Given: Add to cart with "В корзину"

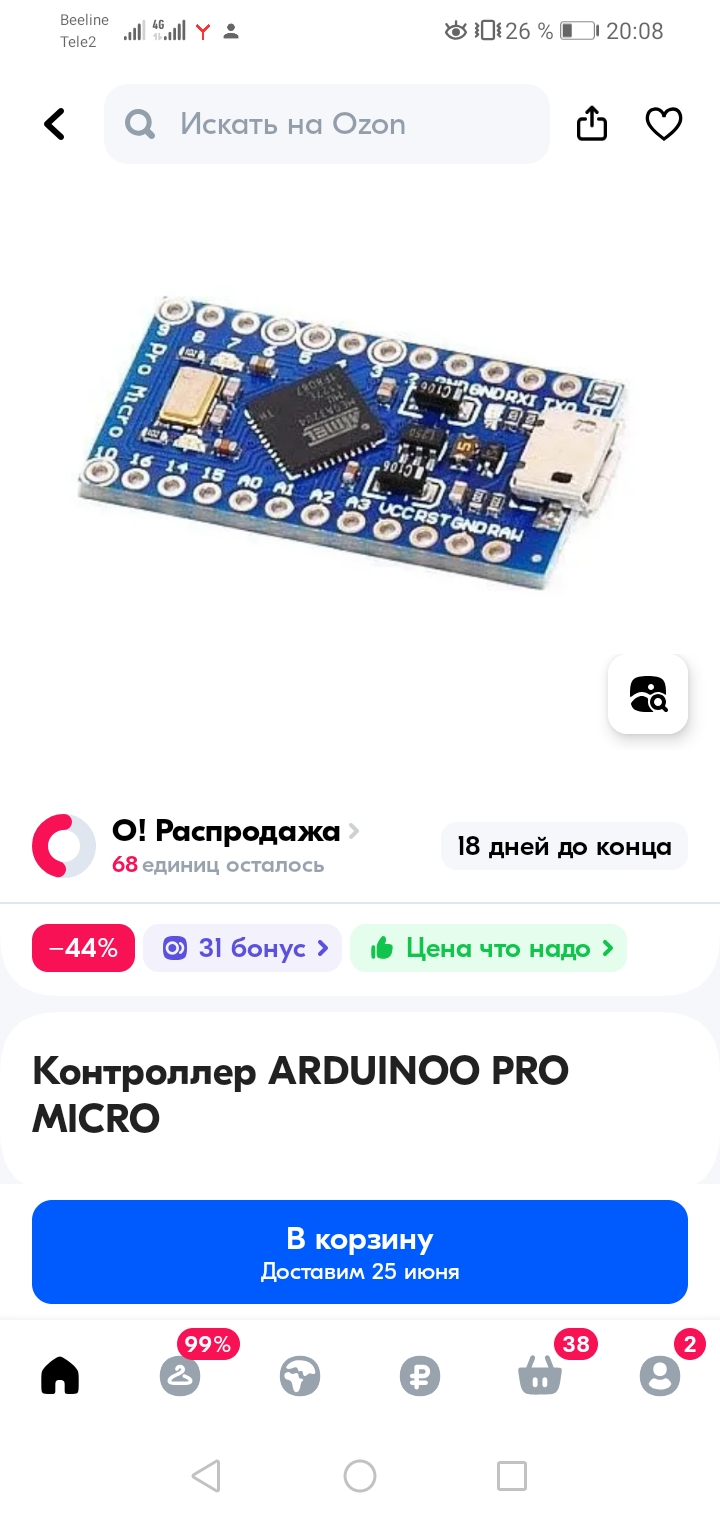Looking at the screenshot, I should (x=360, y=1252).
